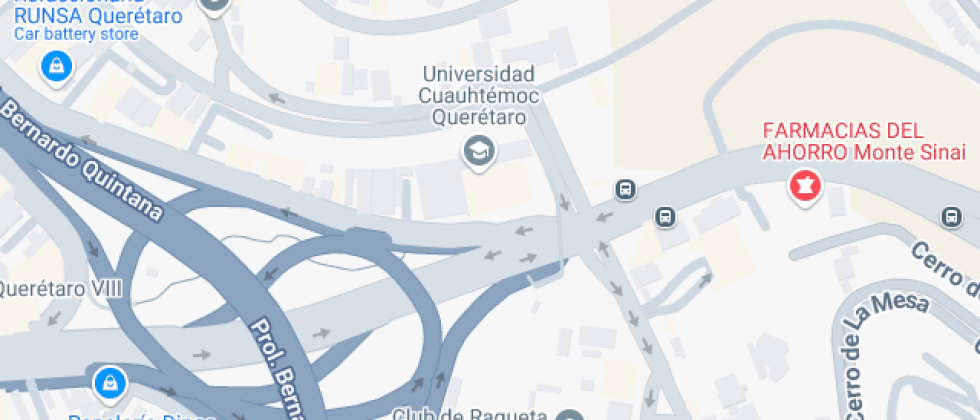The image size is (980, 420).
Task: Open the Club de Raqueta map marker
Action: pos(570,415)
